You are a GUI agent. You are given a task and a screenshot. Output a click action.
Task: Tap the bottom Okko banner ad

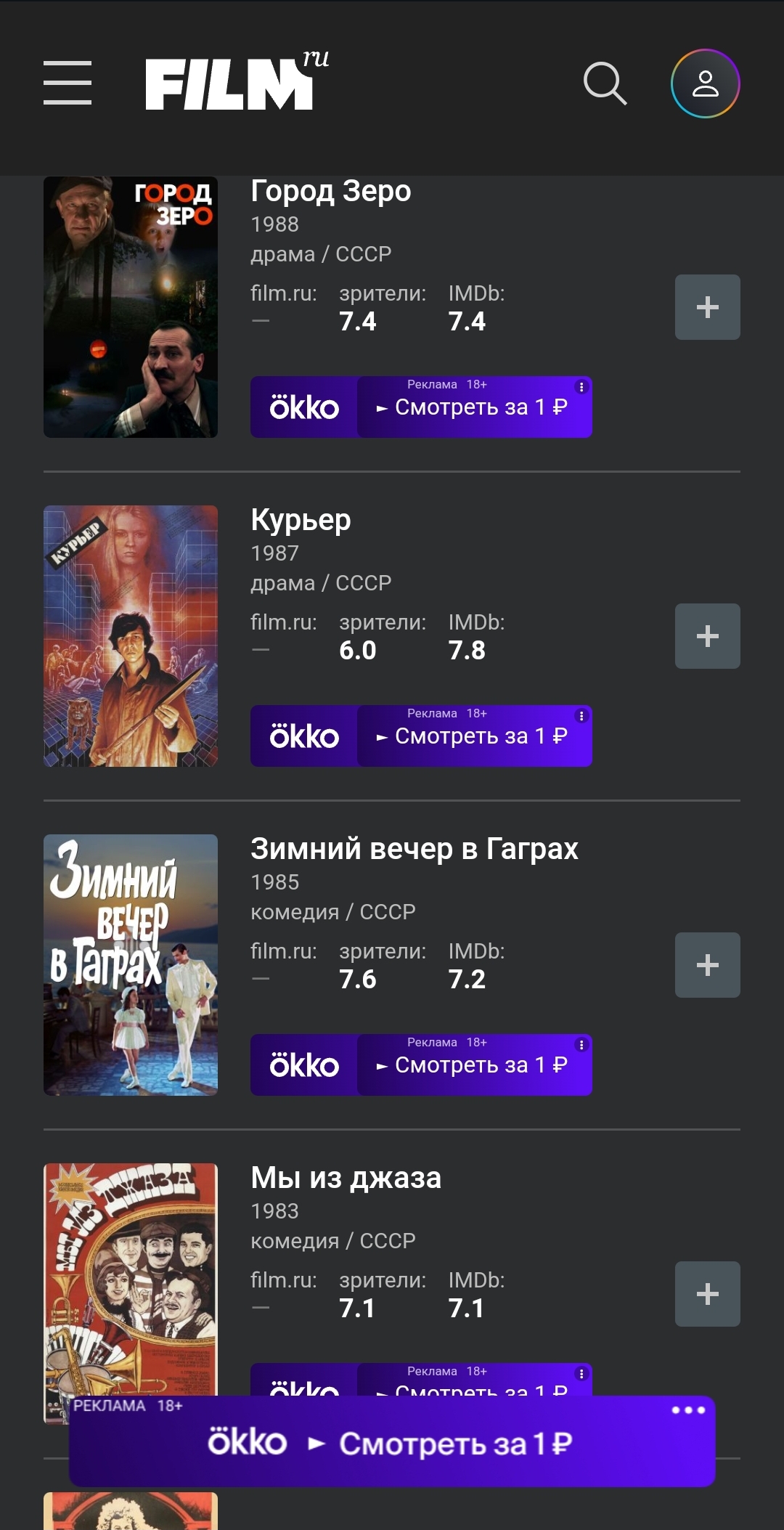coord(392,1444)
